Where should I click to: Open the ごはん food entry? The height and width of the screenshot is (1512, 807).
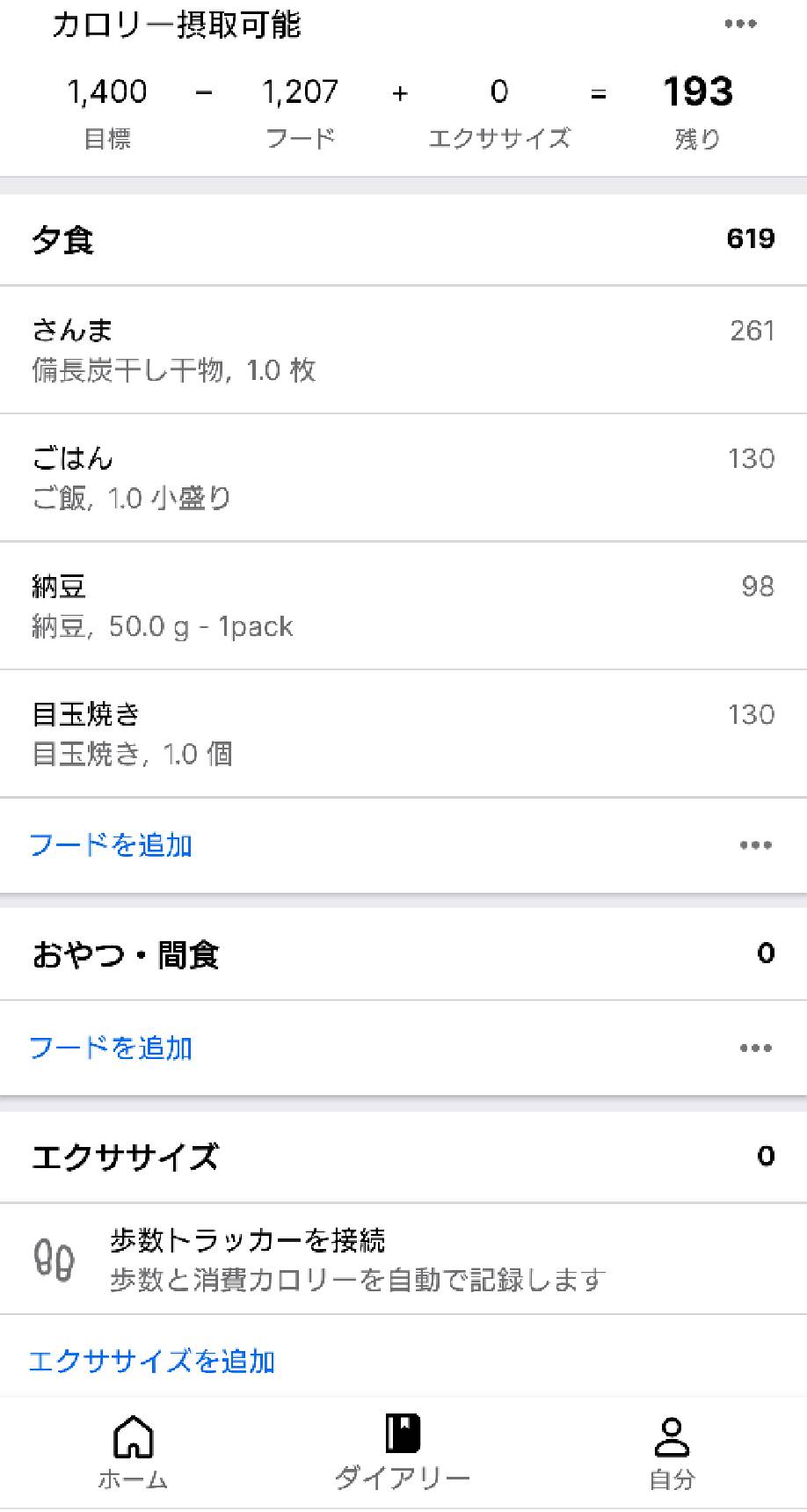(x=403, y=478)
